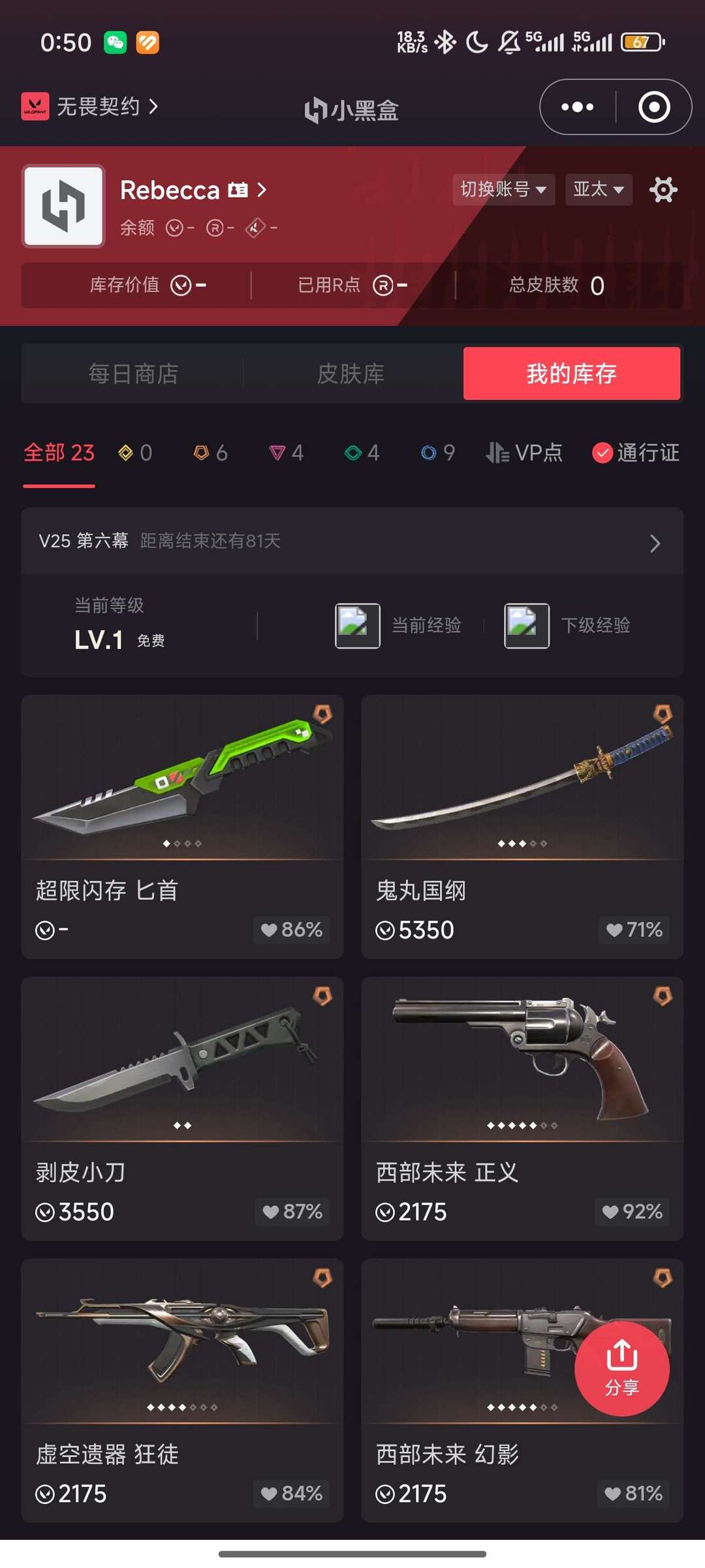Filter by 全部 23 skins
The image size is (705, 1568).
coord(59,453)
